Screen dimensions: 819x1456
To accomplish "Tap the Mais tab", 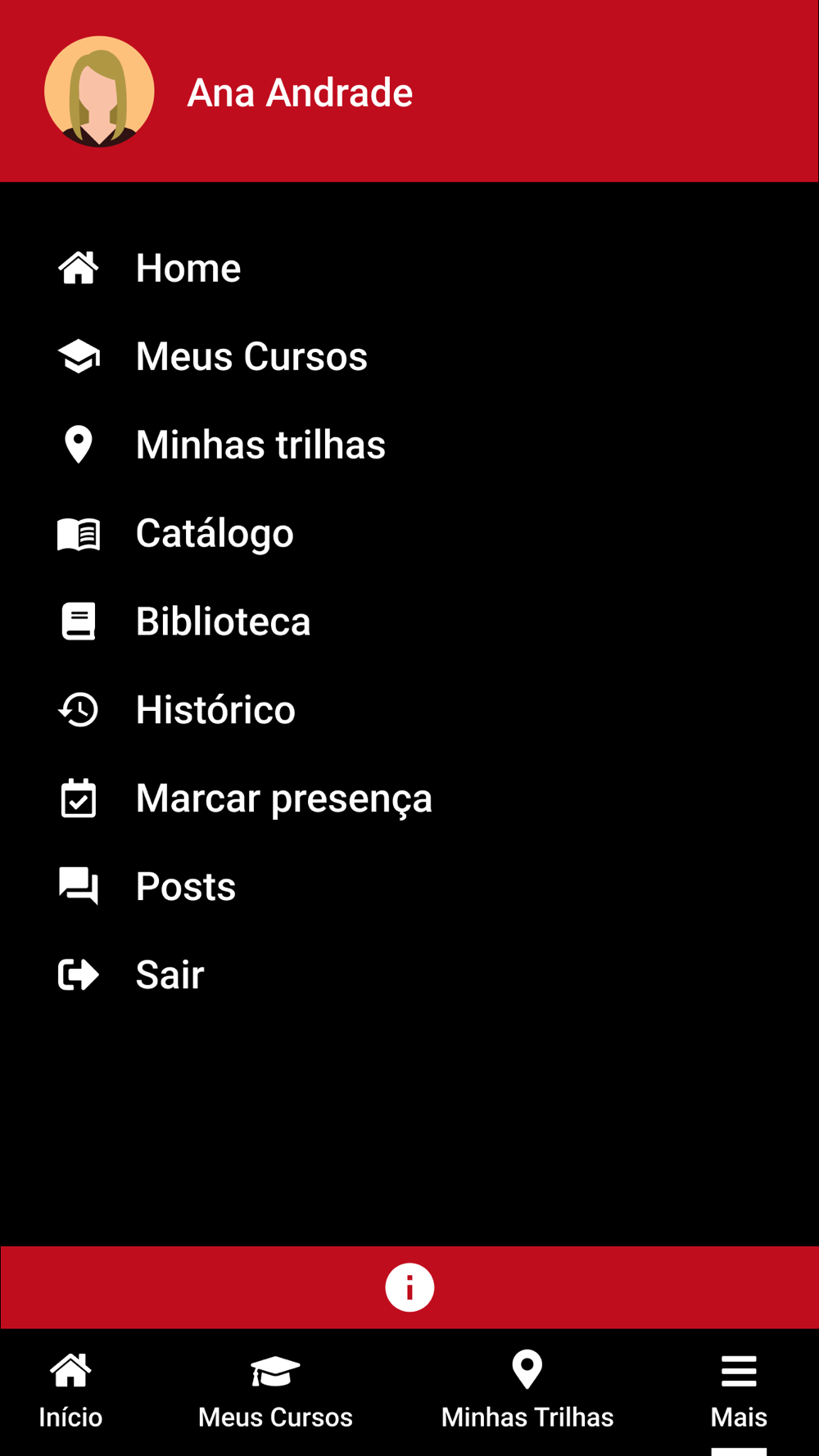I will click(x=739, y=1390).
